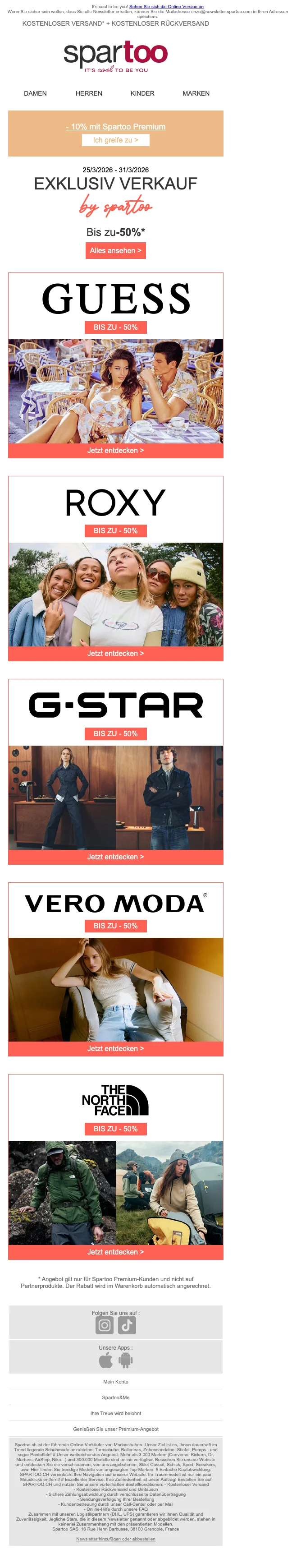Open the Vero Moda 'Jetzt entdecken' button
Screen dimensions: 292x1568
tap(115, 1049)
